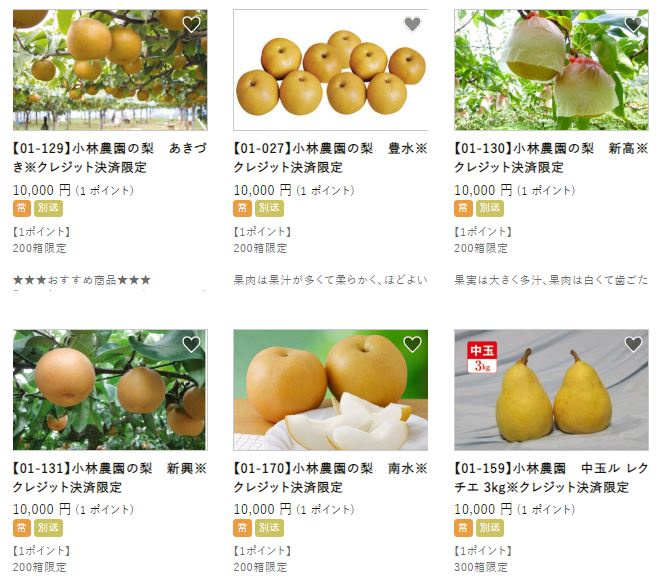Open the 【01-159】中玉ルレクチエ 3kg title link
The height and width of the screenshot is (583, 660).
[551, 478]
